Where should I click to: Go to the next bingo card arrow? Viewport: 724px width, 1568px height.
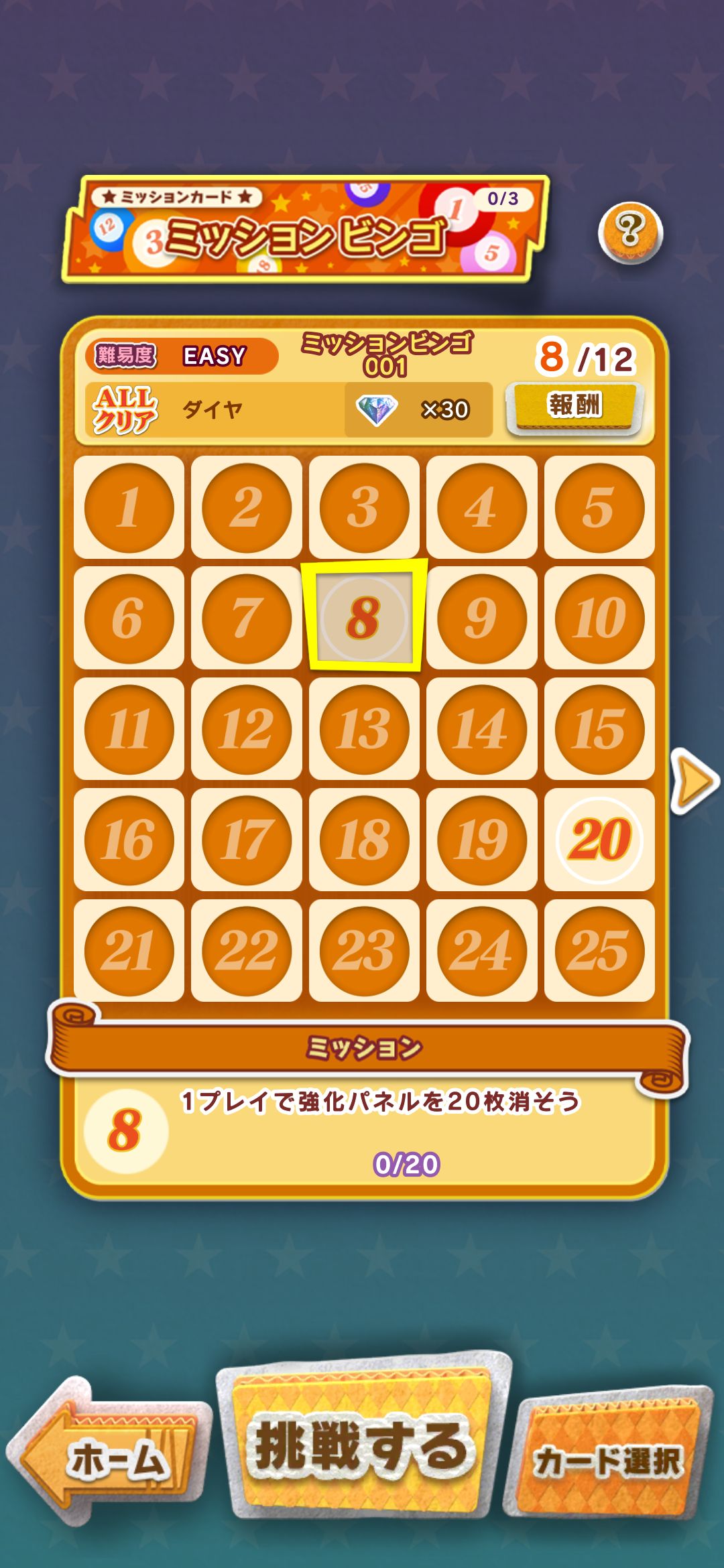point(696,781)
